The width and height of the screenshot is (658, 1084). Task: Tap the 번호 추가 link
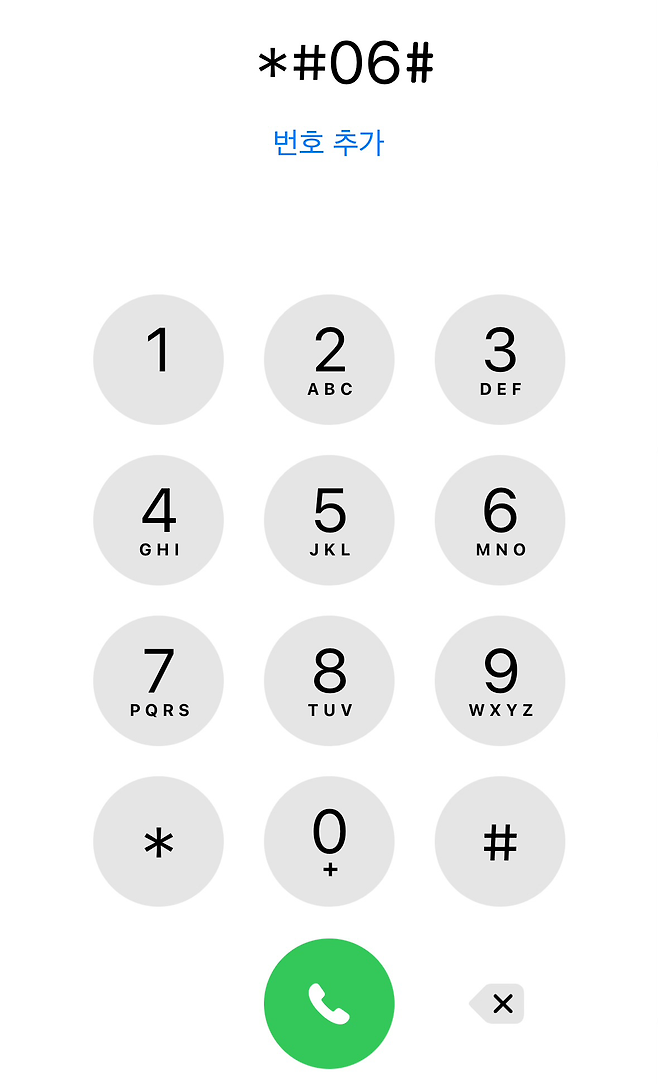pos(328,142)
